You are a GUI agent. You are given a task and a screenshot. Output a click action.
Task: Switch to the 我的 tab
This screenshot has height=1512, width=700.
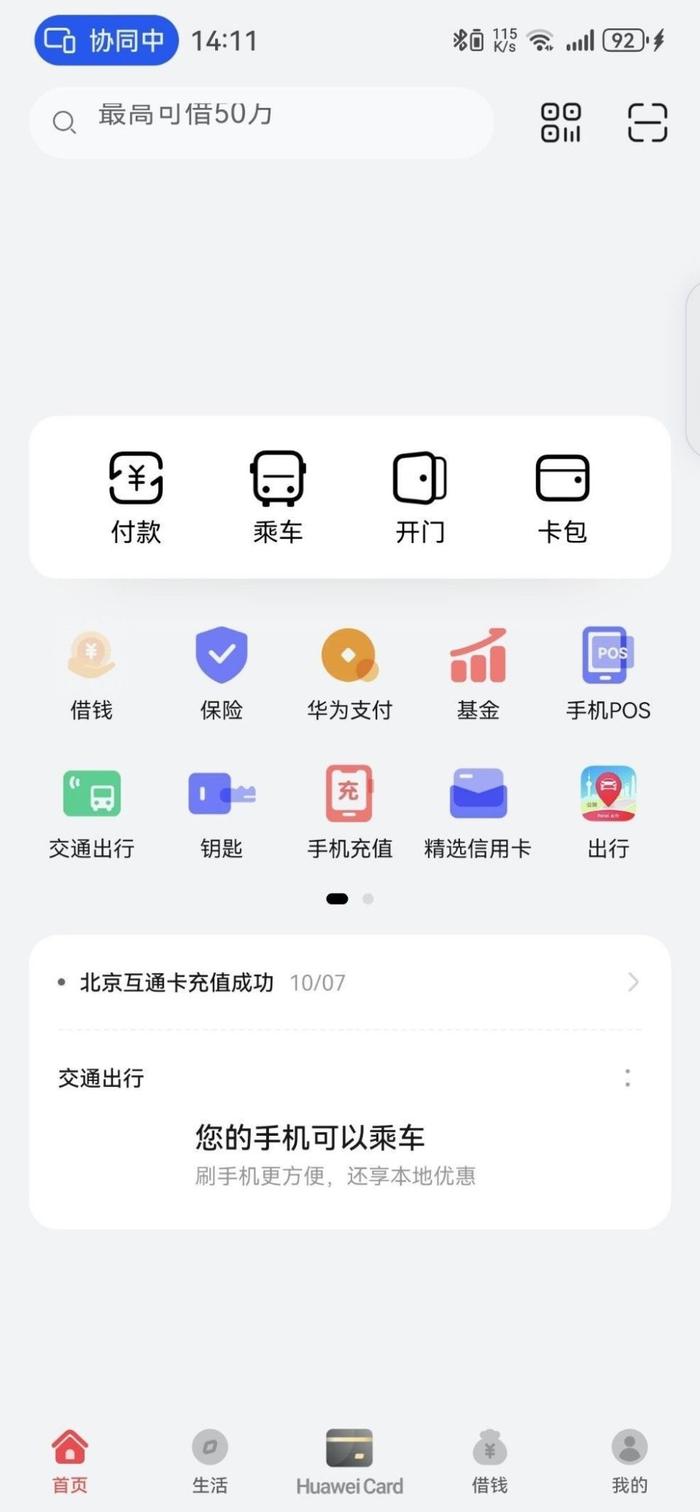click(x=630, y=1461)
